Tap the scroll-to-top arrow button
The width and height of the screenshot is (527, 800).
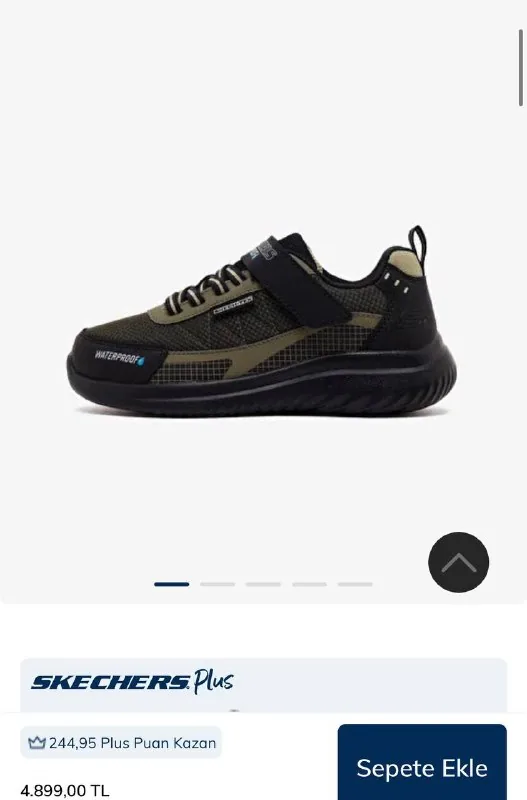click(x=459, y=562)
